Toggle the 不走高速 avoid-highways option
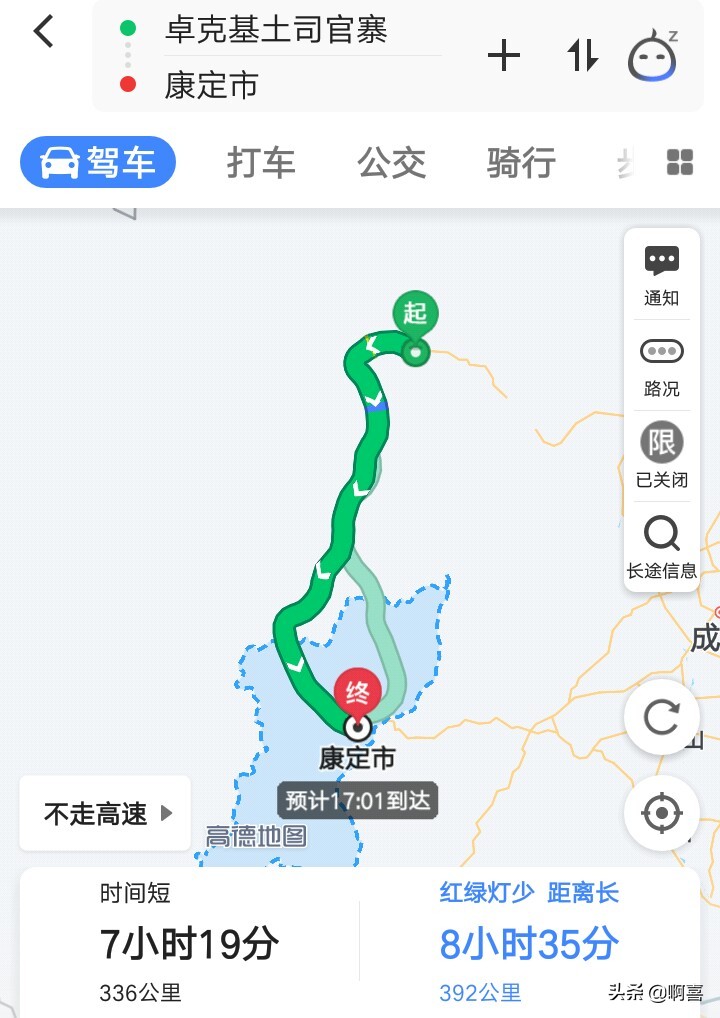 tap(95, 813)
